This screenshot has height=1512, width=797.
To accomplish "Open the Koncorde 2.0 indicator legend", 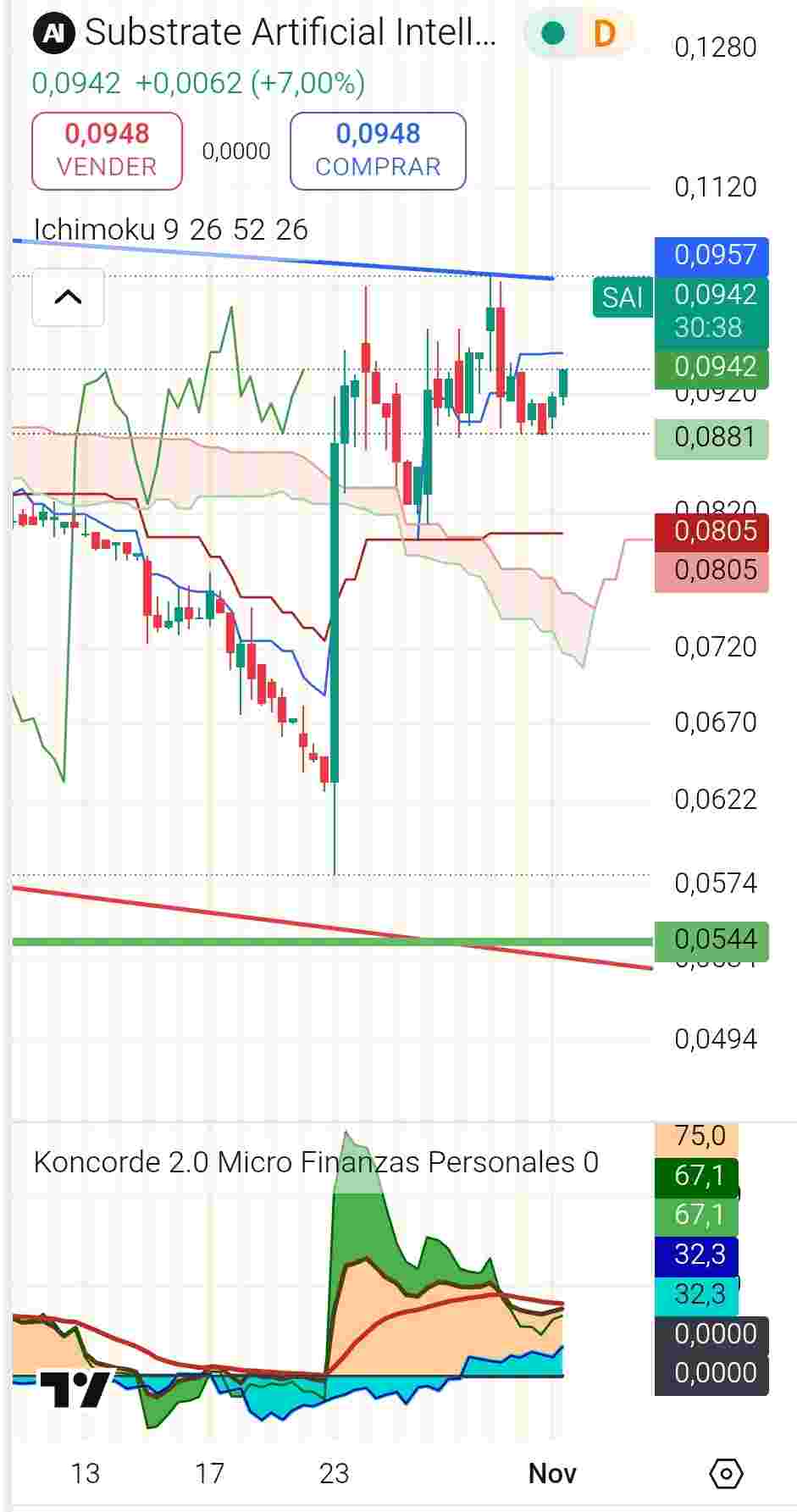I will 315,1162.
